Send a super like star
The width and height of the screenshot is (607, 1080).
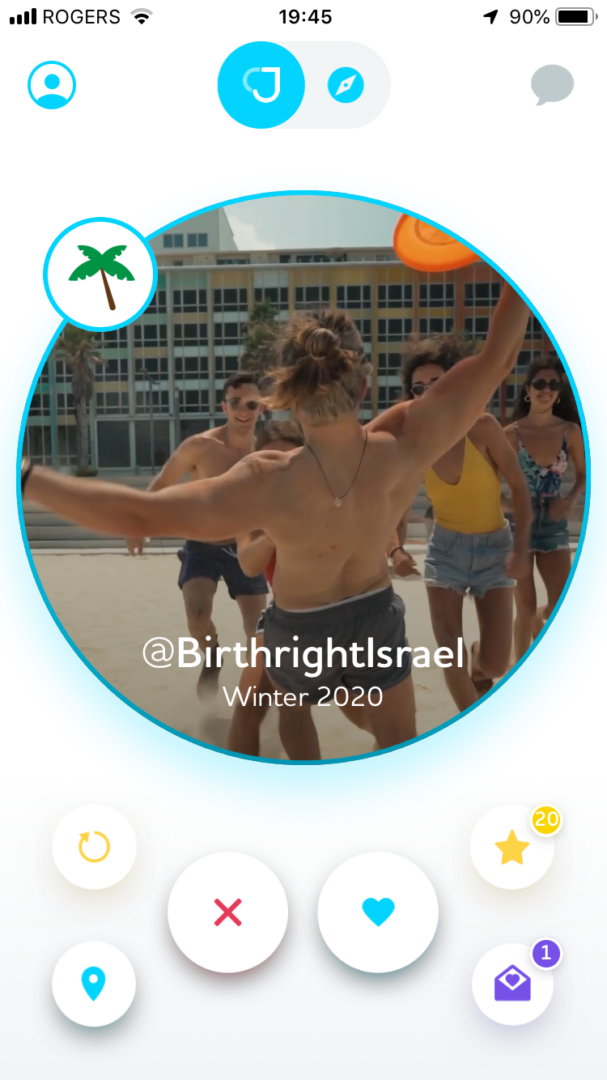(512, 847)
